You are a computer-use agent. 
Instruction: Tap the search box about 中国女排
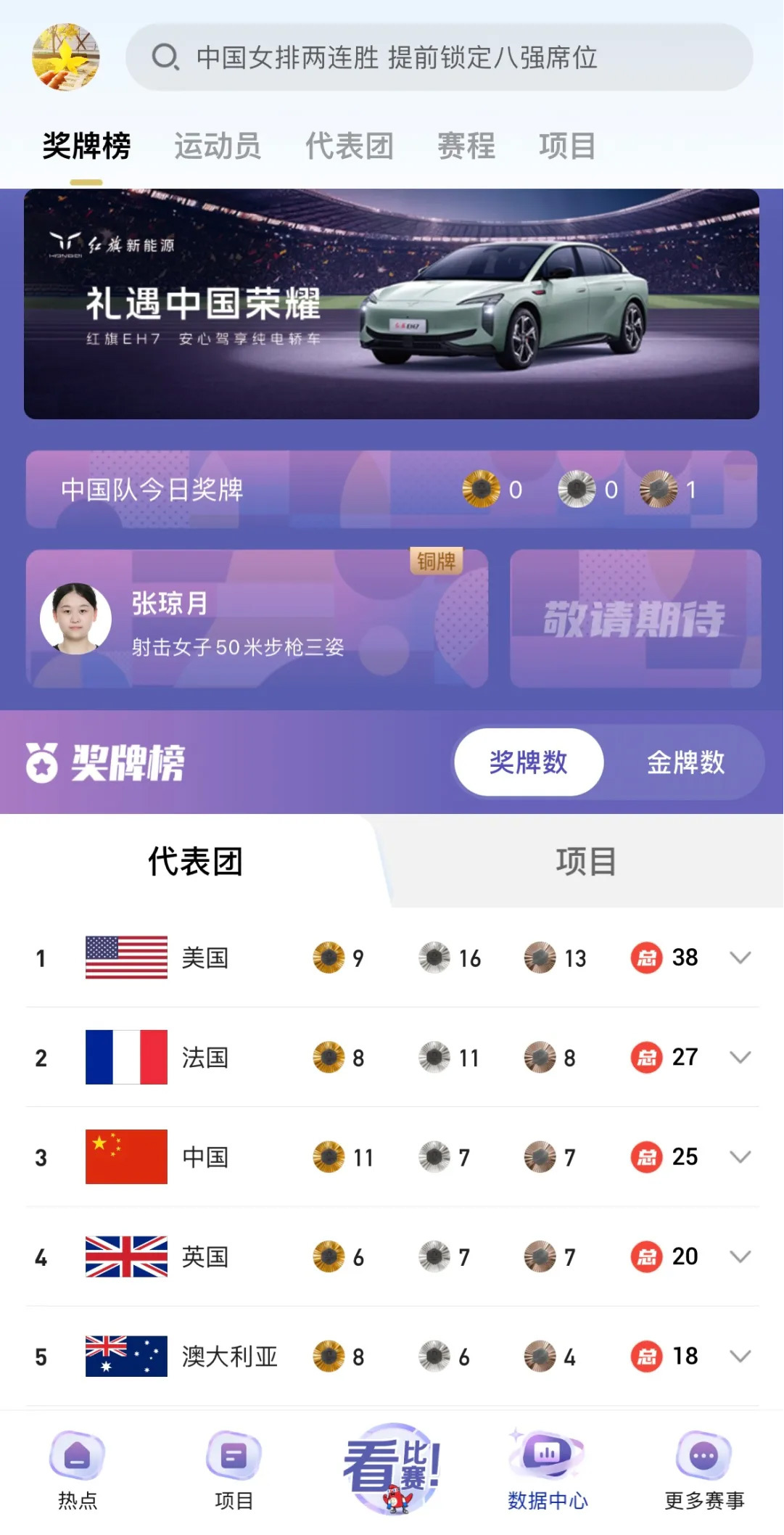439,57
